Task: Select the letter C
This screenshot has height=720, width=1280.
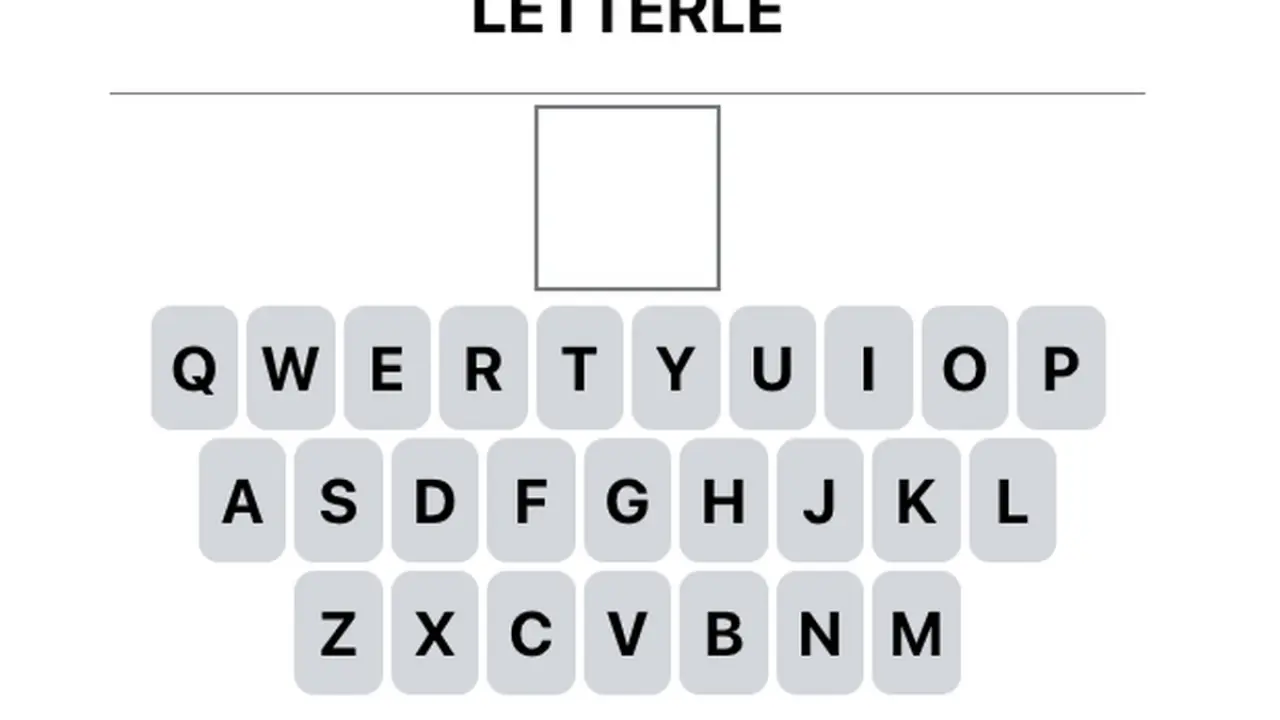Action: tap(531, 632)
